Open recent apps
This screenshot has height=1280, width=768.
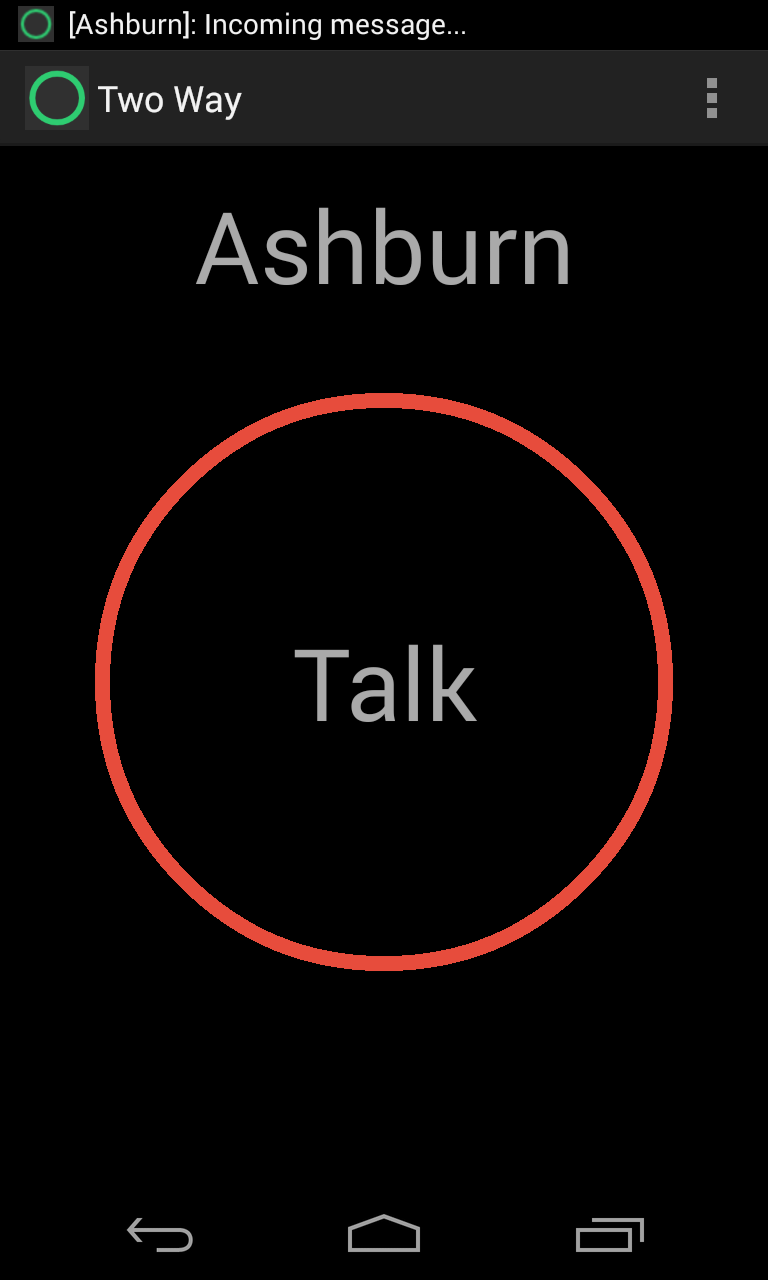(x=609, y=1235)
